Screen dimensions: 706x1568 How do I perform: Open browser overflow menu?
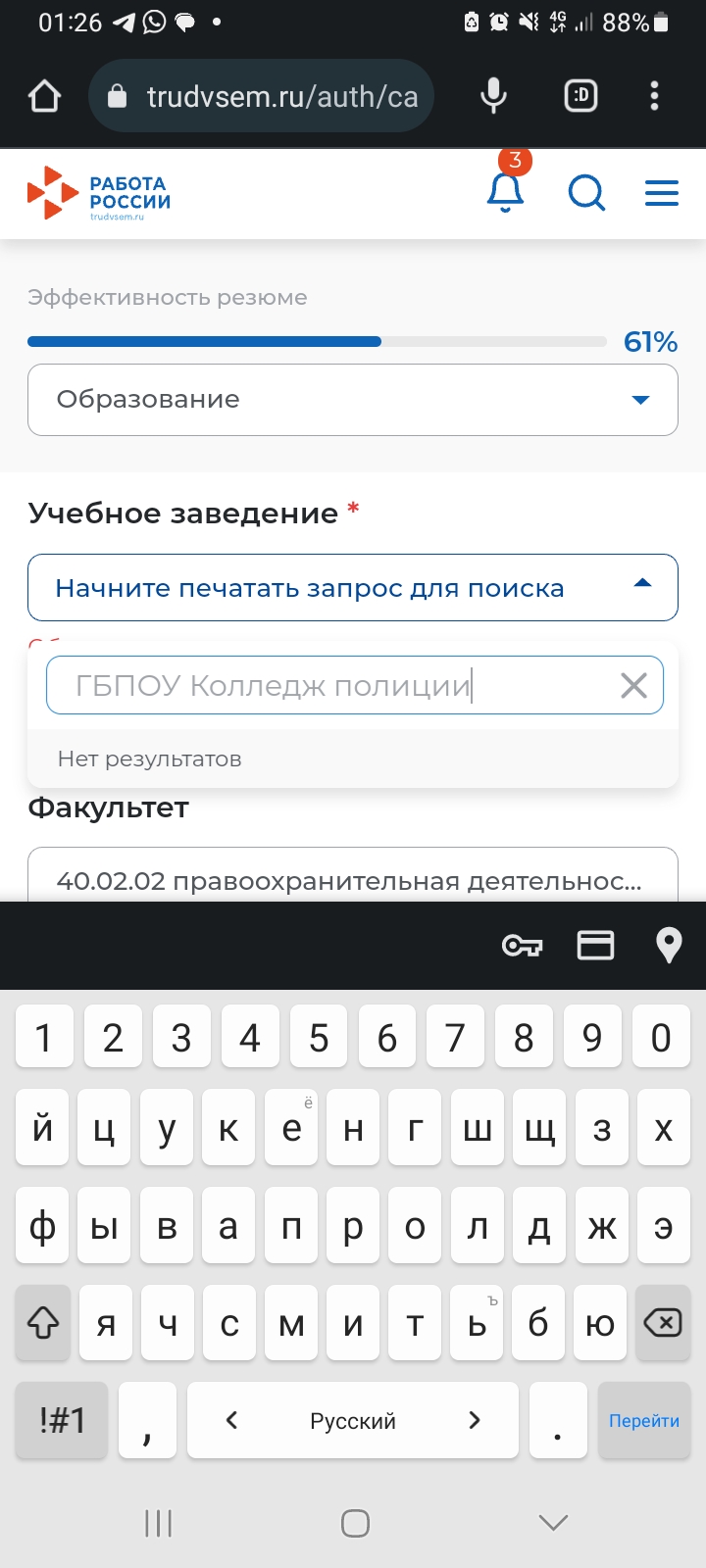click(655, 96)
